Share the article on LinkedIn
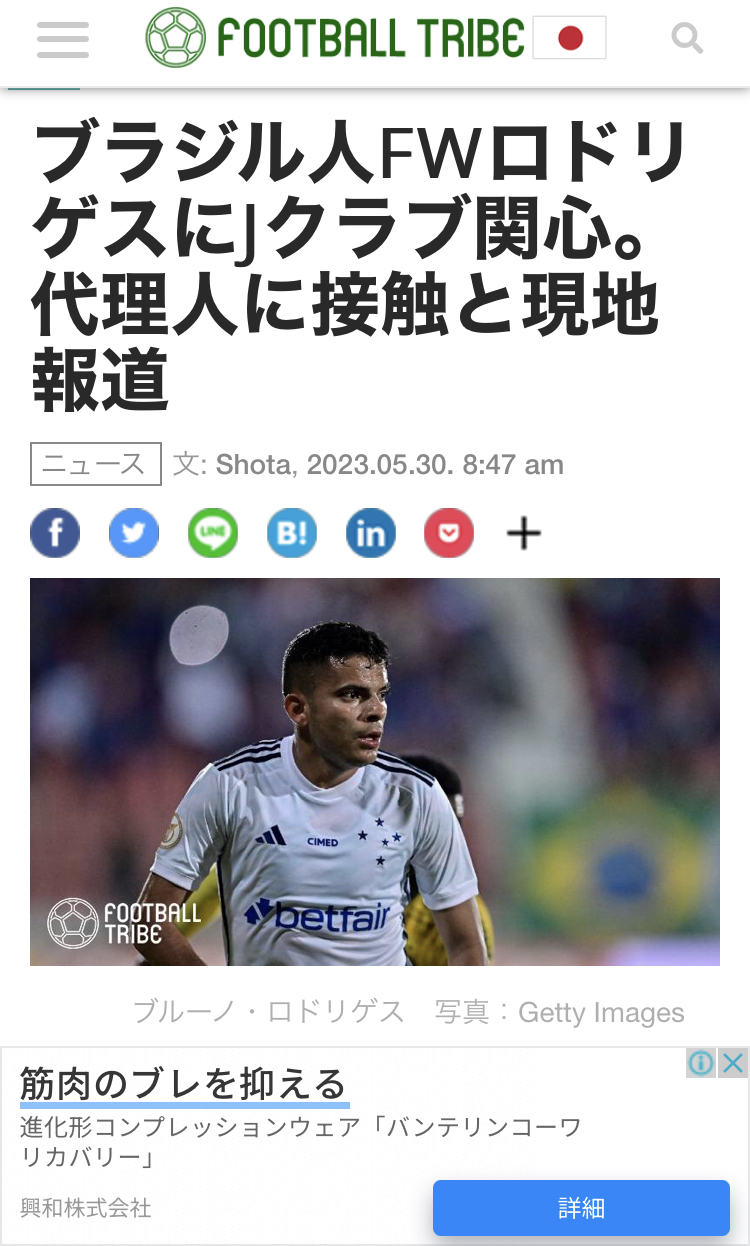 pos(371,533)
